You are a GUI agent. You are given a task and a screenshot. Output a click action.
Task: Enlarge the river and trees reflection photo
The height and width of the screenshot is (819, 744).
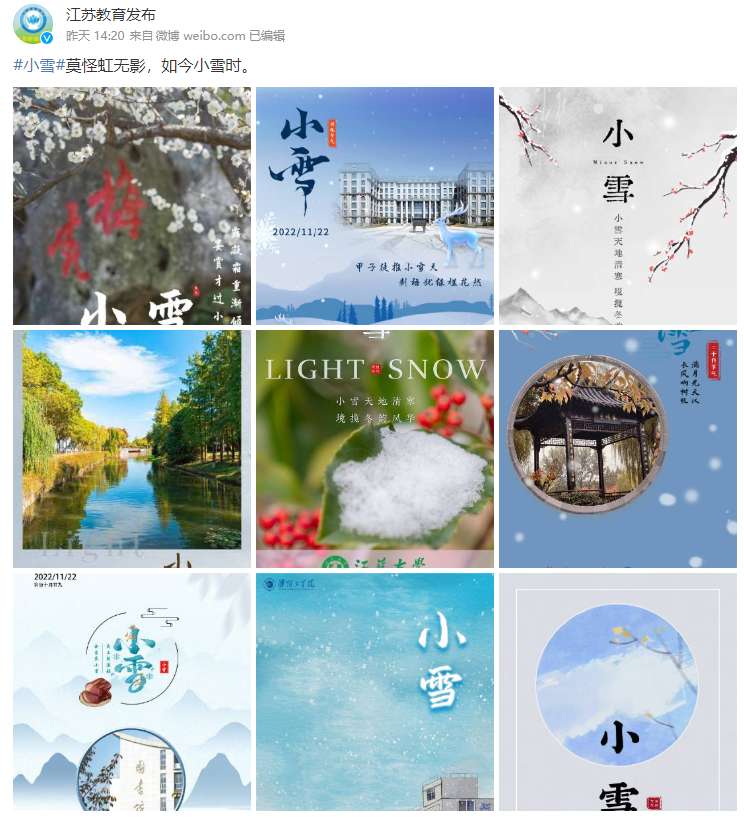click(x=132, y=448)
